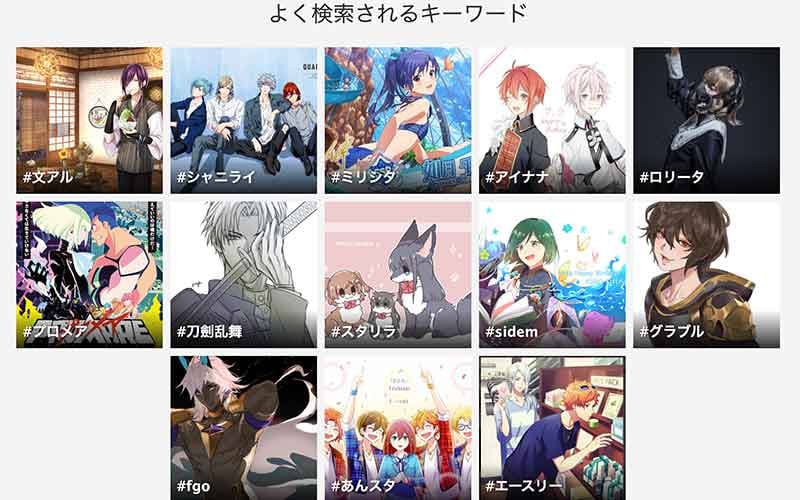Open the #sidem keyword tile

[x=552, y=275]
